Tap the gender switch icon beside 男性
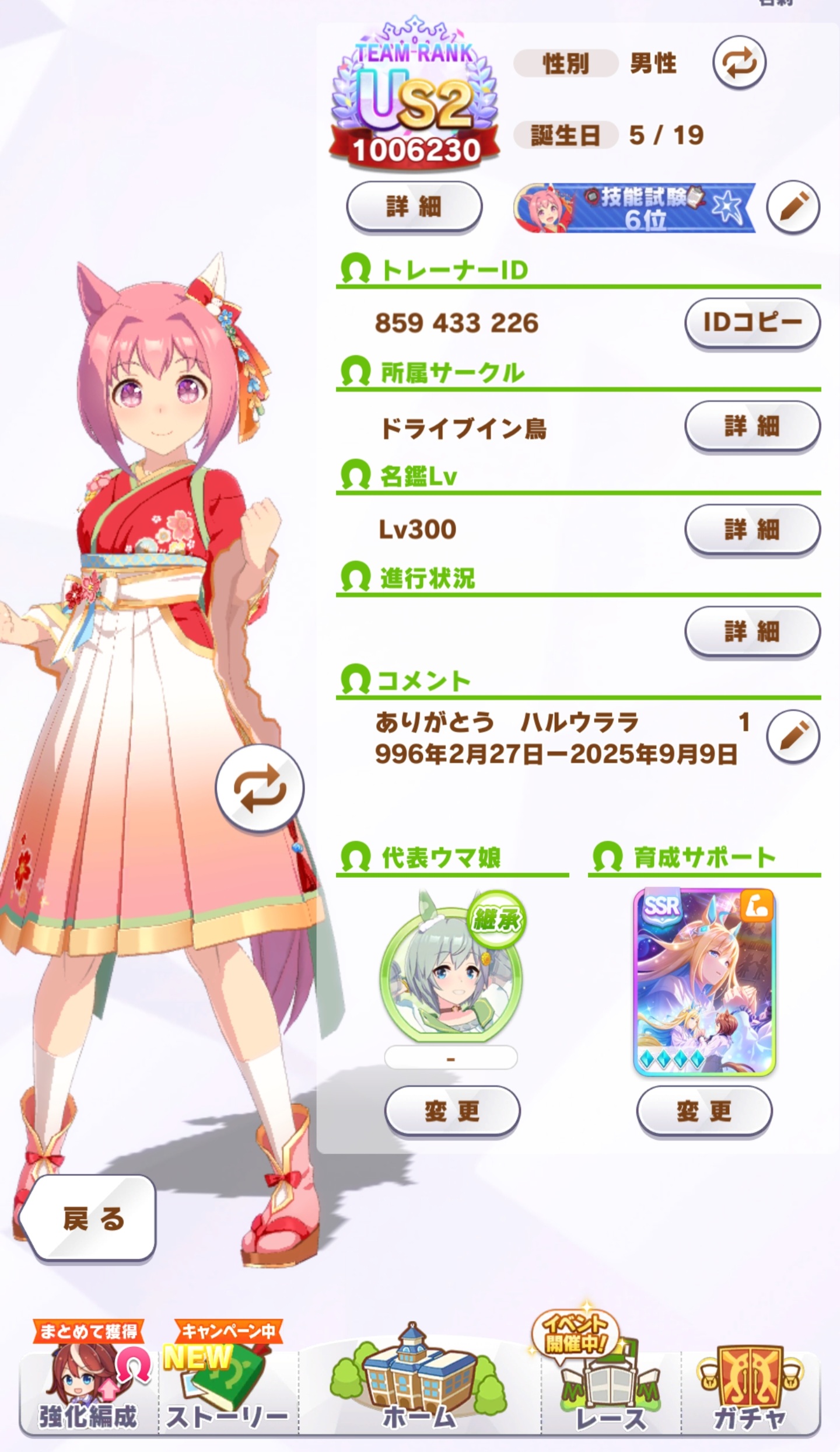 (739, 63)
